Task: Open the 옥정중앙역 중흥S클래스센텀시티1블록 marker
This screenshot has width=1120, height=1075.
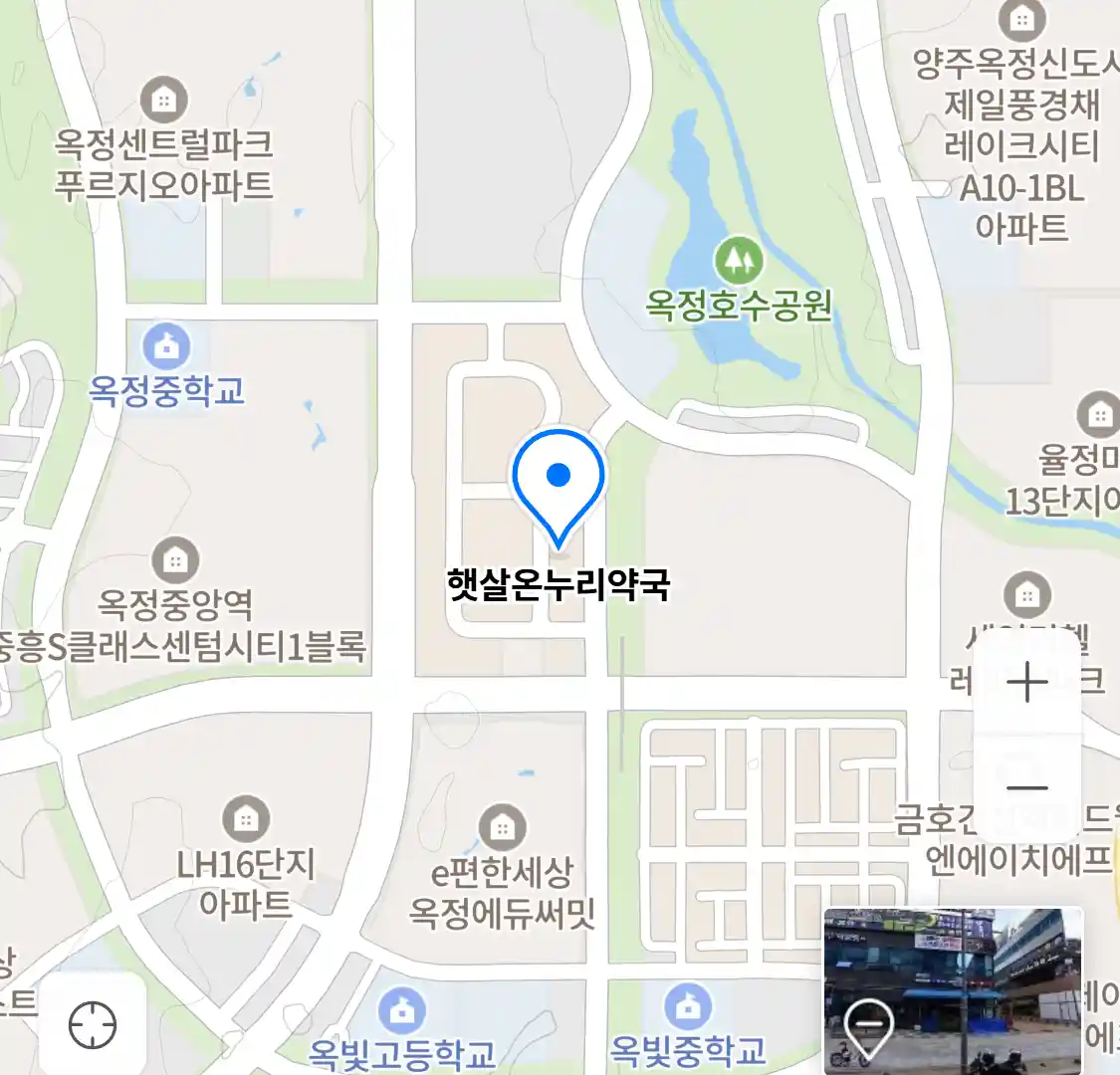Action: (175, 561)
